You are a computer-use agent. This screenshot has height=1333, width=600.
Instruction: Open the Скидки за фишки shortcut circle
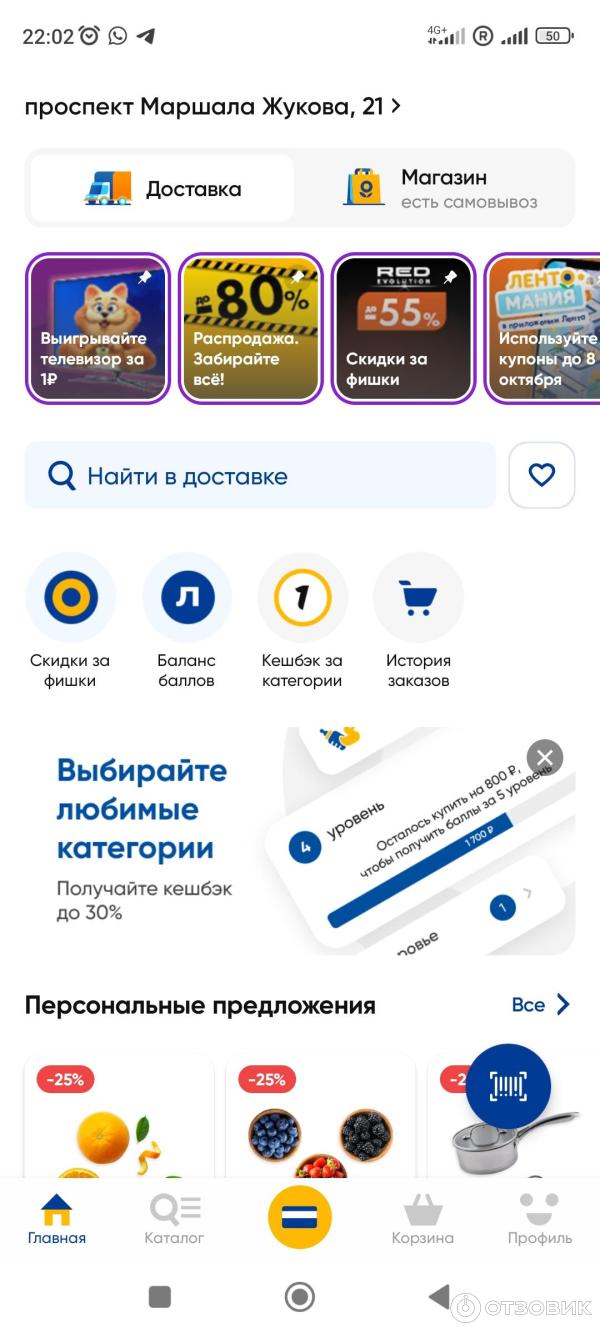(x=70, y=598)
